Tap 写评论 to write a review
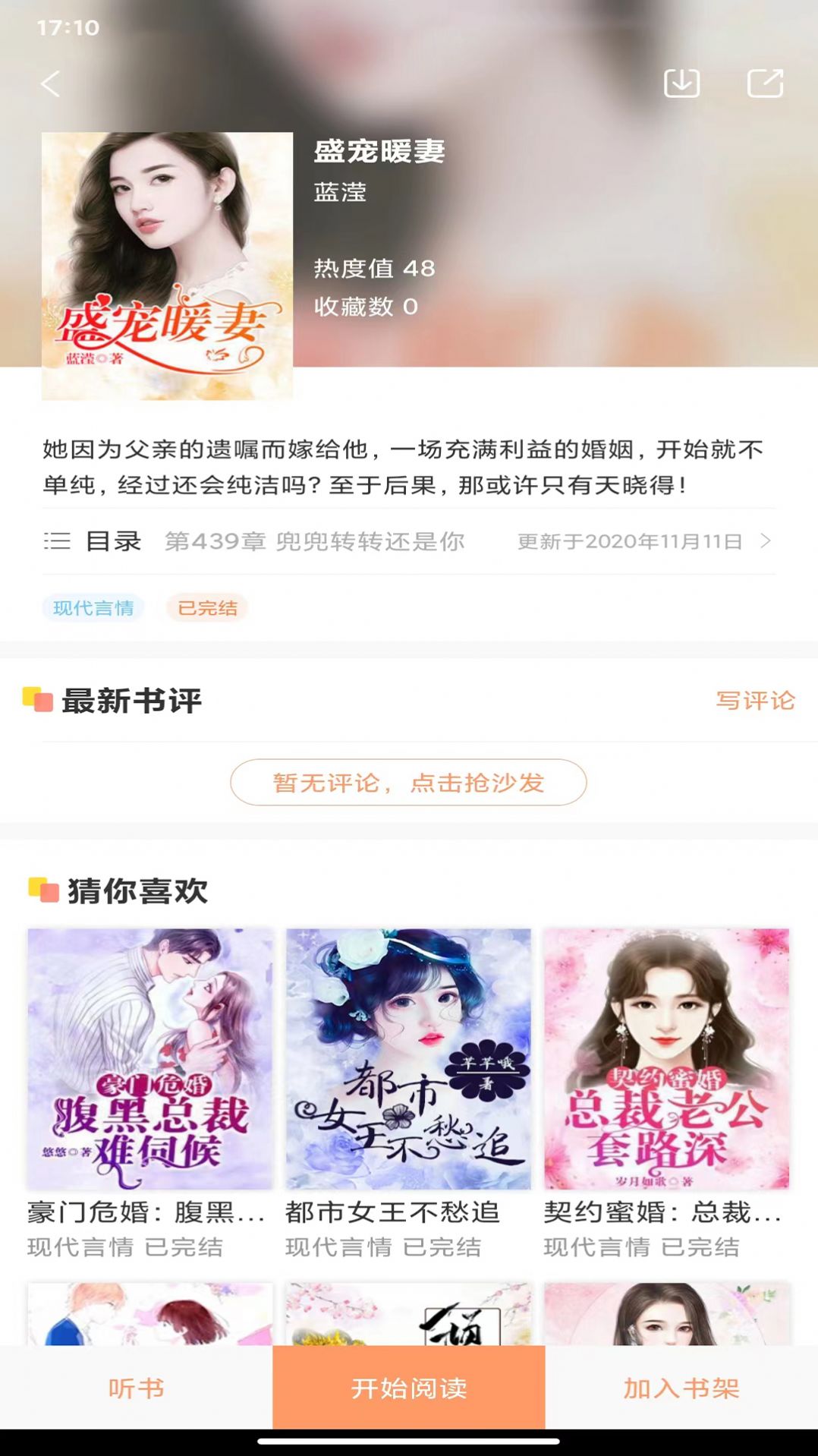The width and height of the screenshot is (818, 1456). tap(755, 700)
